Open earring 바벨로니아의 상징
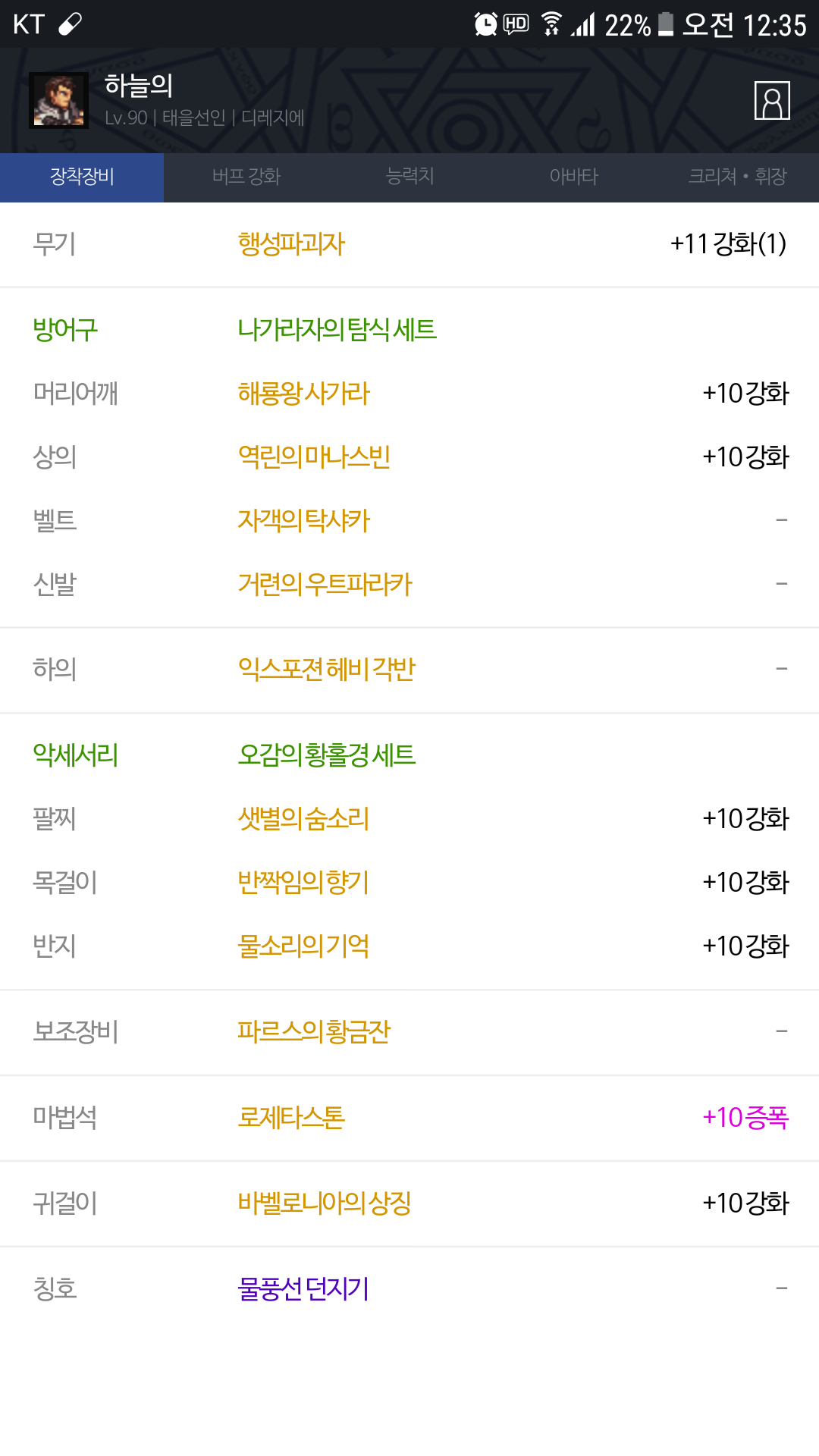This screenshot has width=819, height=1456. (325, 1203)
